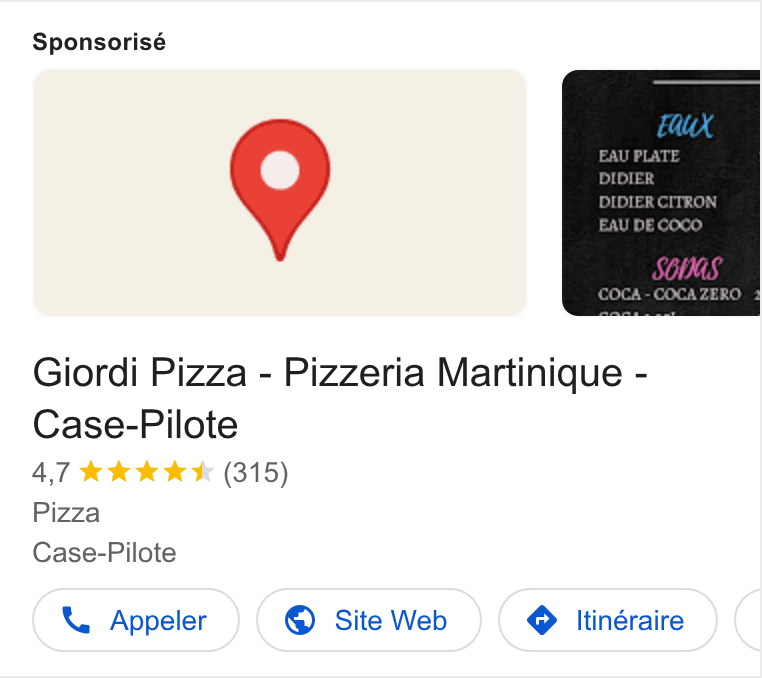Open the Site Web button
This screenshot has width=762, height=678.
point(368,620)
